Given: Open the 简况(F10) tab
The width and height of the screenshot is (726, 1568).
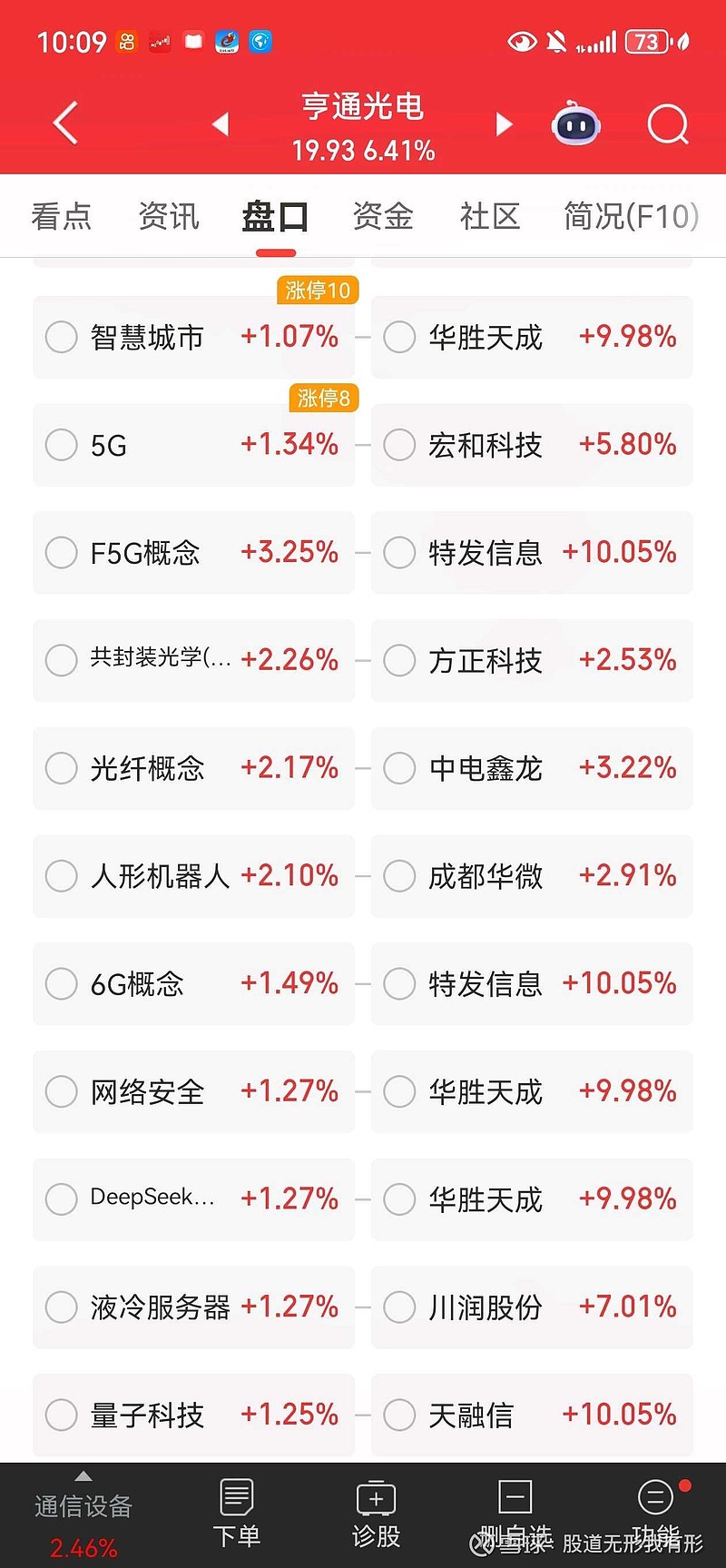Looking at the screenshot, I should [630, 216].
